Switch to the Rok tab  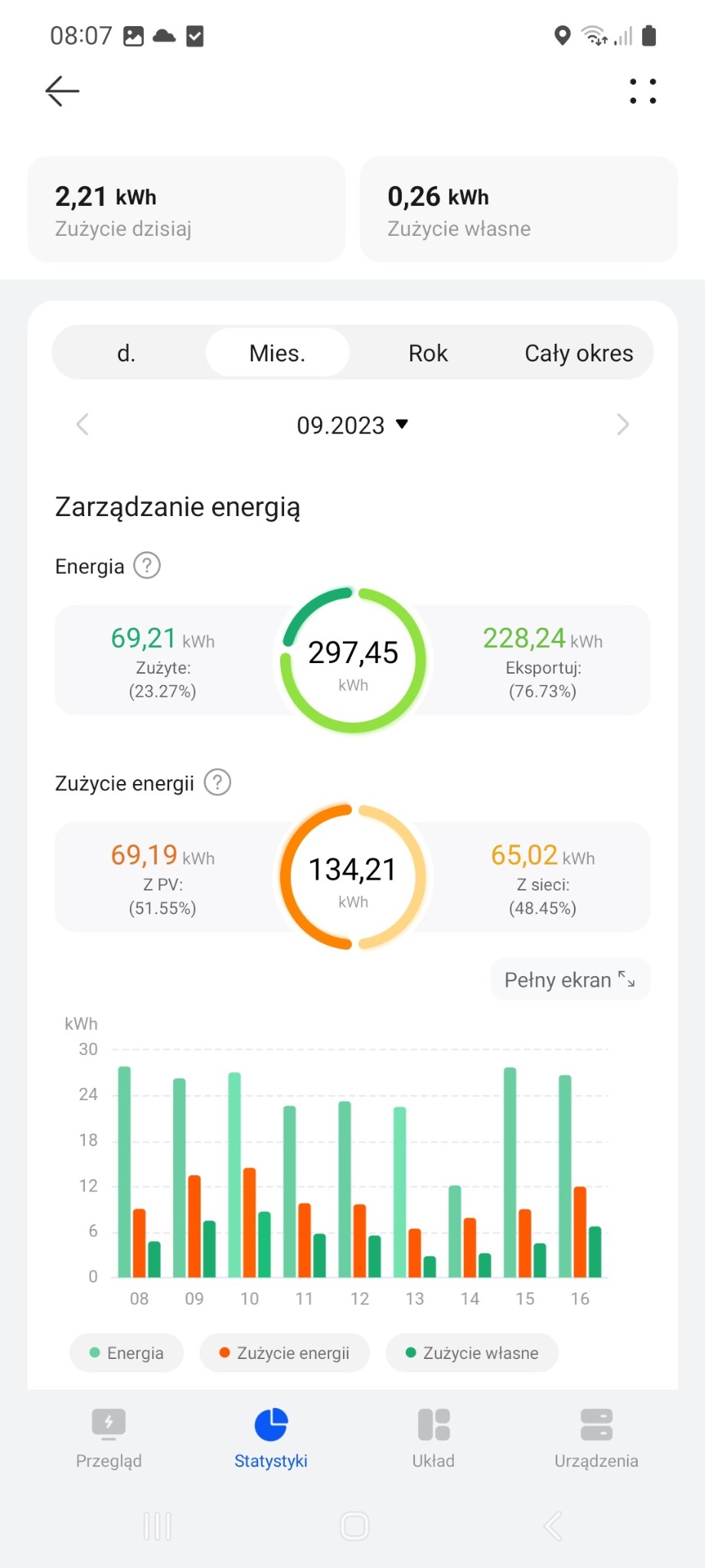click(427, 353)
